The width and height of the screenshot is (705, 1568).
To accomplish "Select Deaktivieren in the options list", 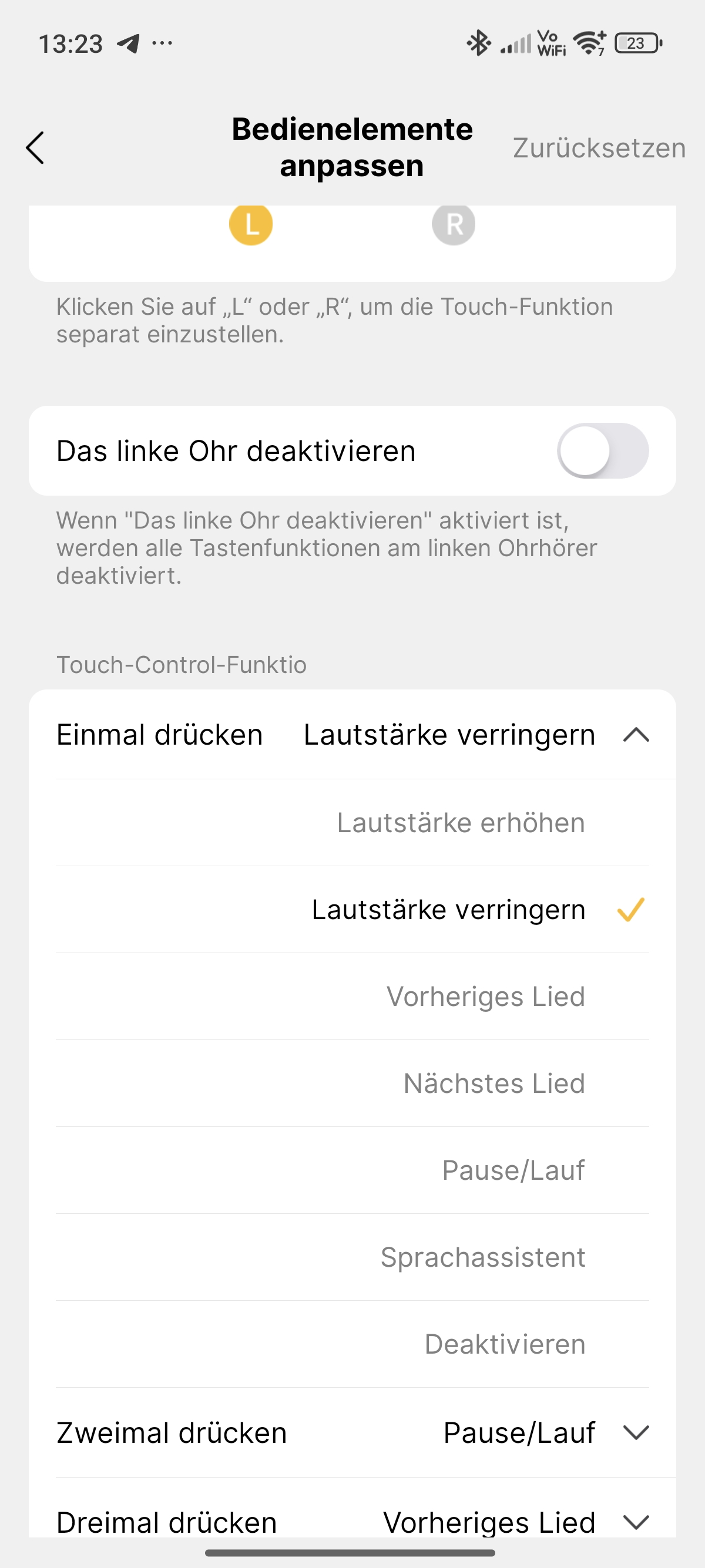I will point(352,1344).
